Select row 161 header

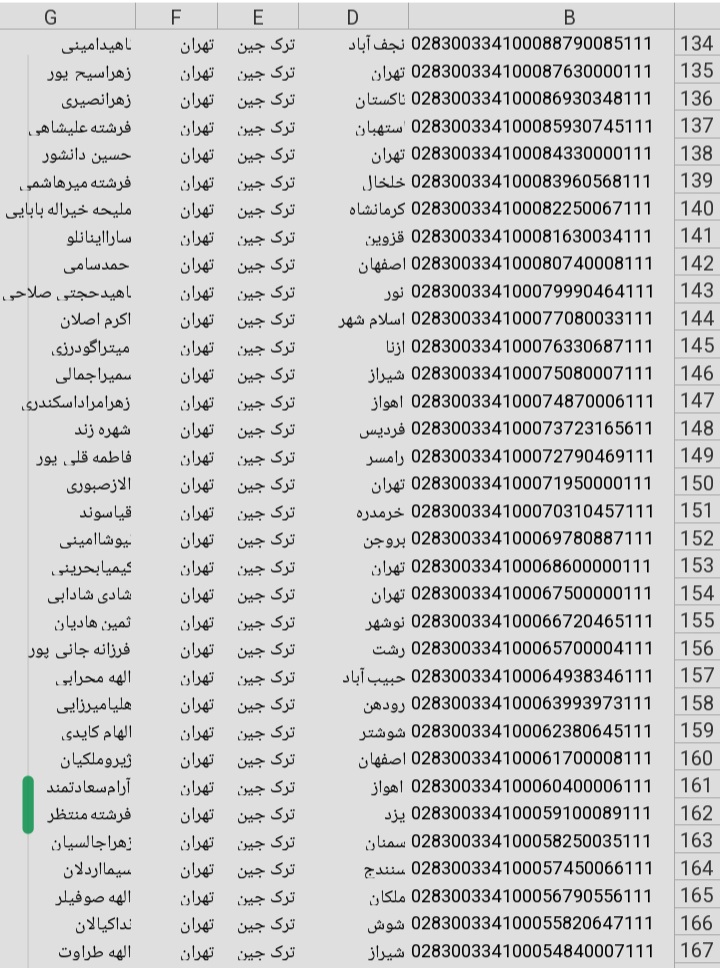click(696, 785)
